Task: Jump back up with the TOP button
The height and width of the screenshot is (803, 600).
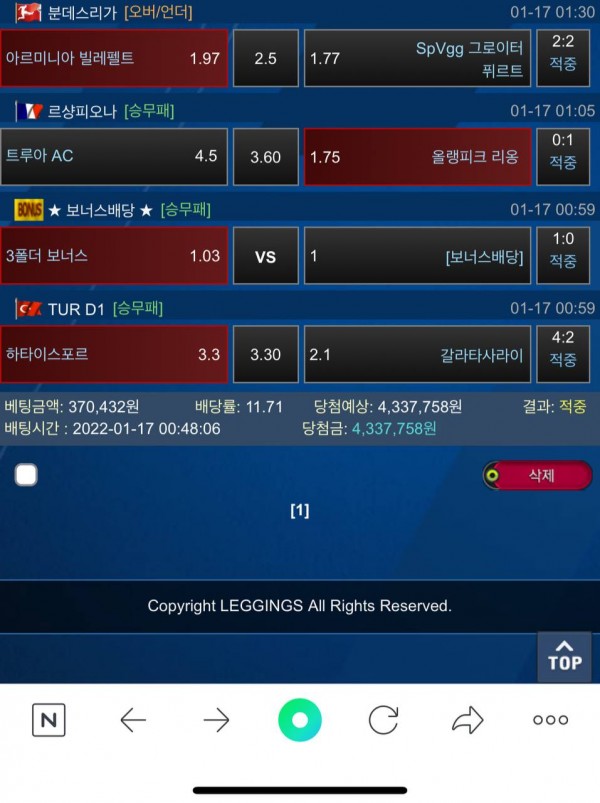Action: pos(564,656)
